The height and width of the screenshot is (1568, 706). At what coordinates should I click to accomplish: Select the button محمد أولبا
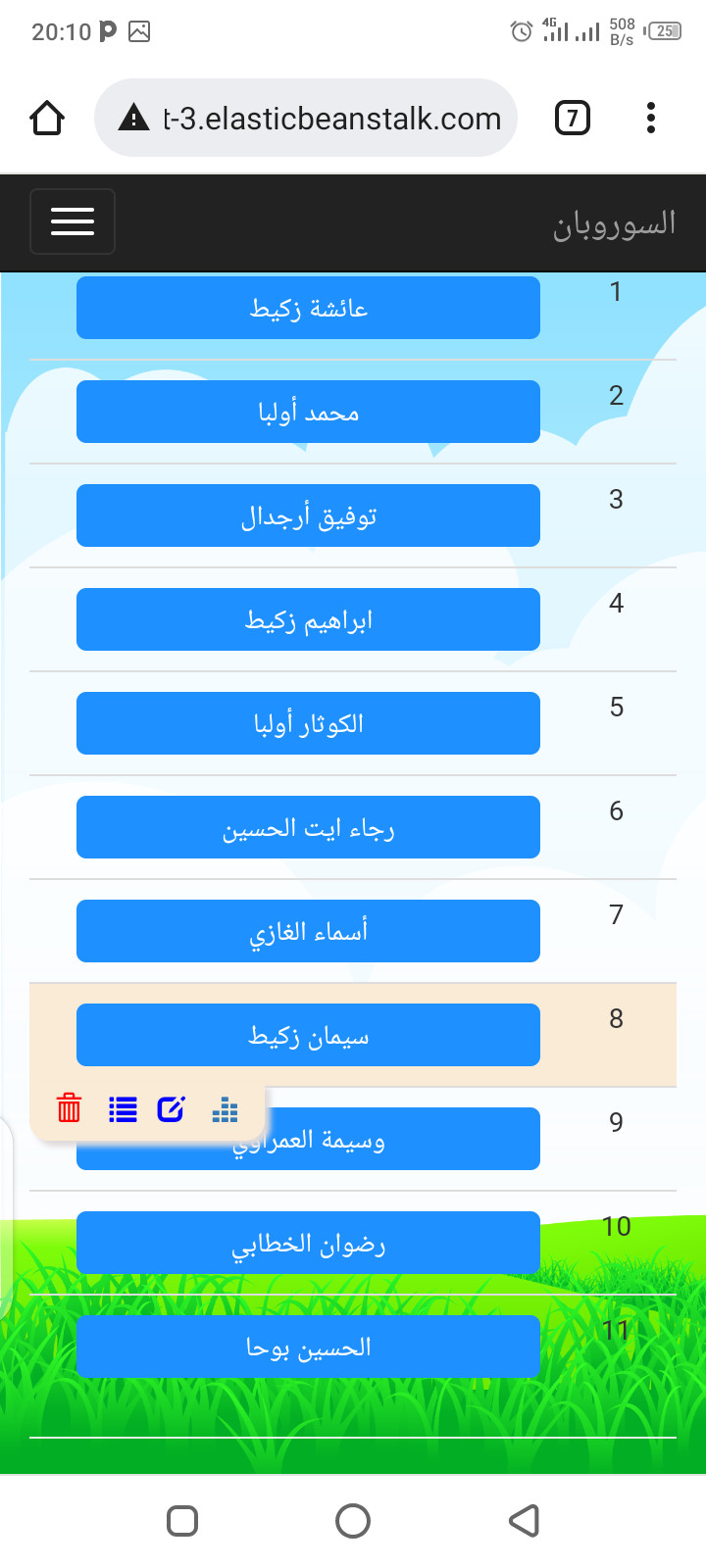tap(308, 412)
